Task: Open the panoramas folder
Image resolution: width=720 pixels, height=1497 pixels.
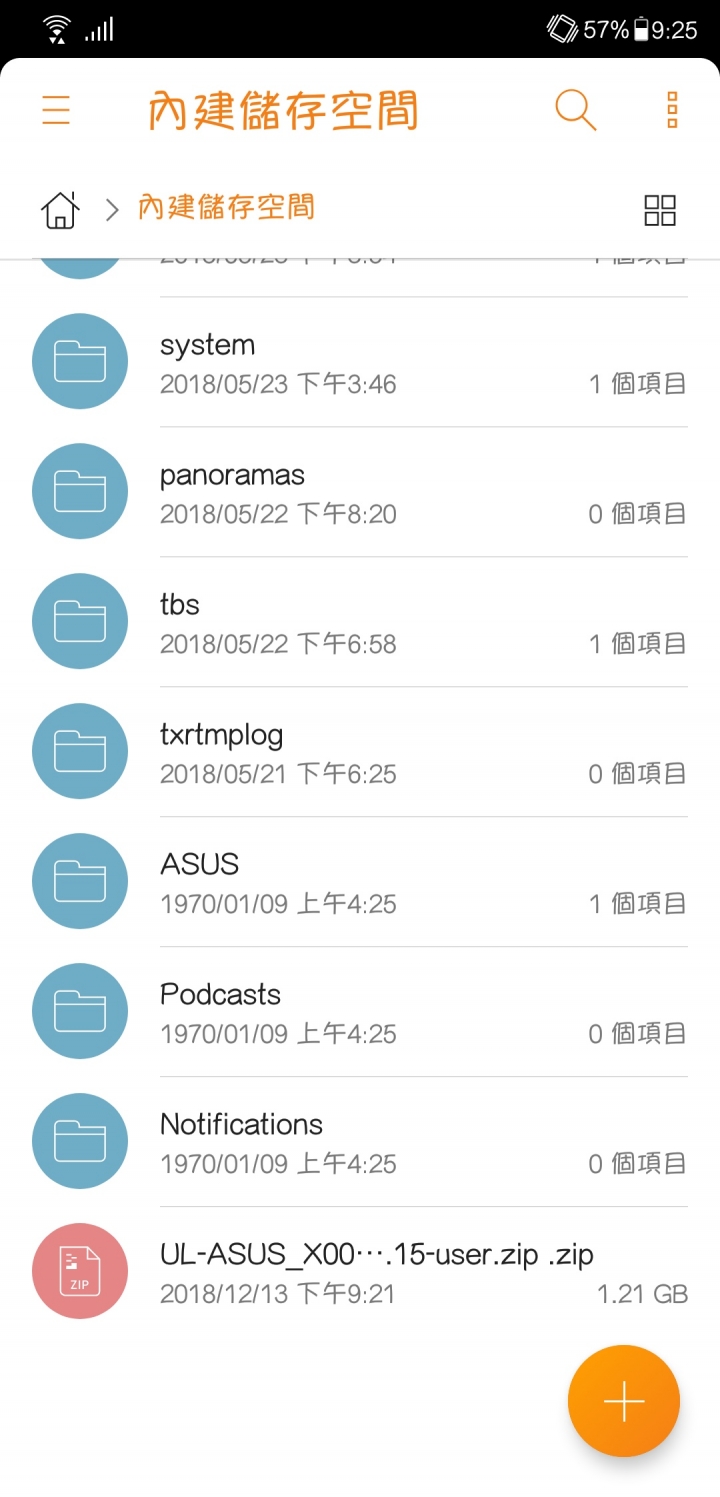Action: 360,492
